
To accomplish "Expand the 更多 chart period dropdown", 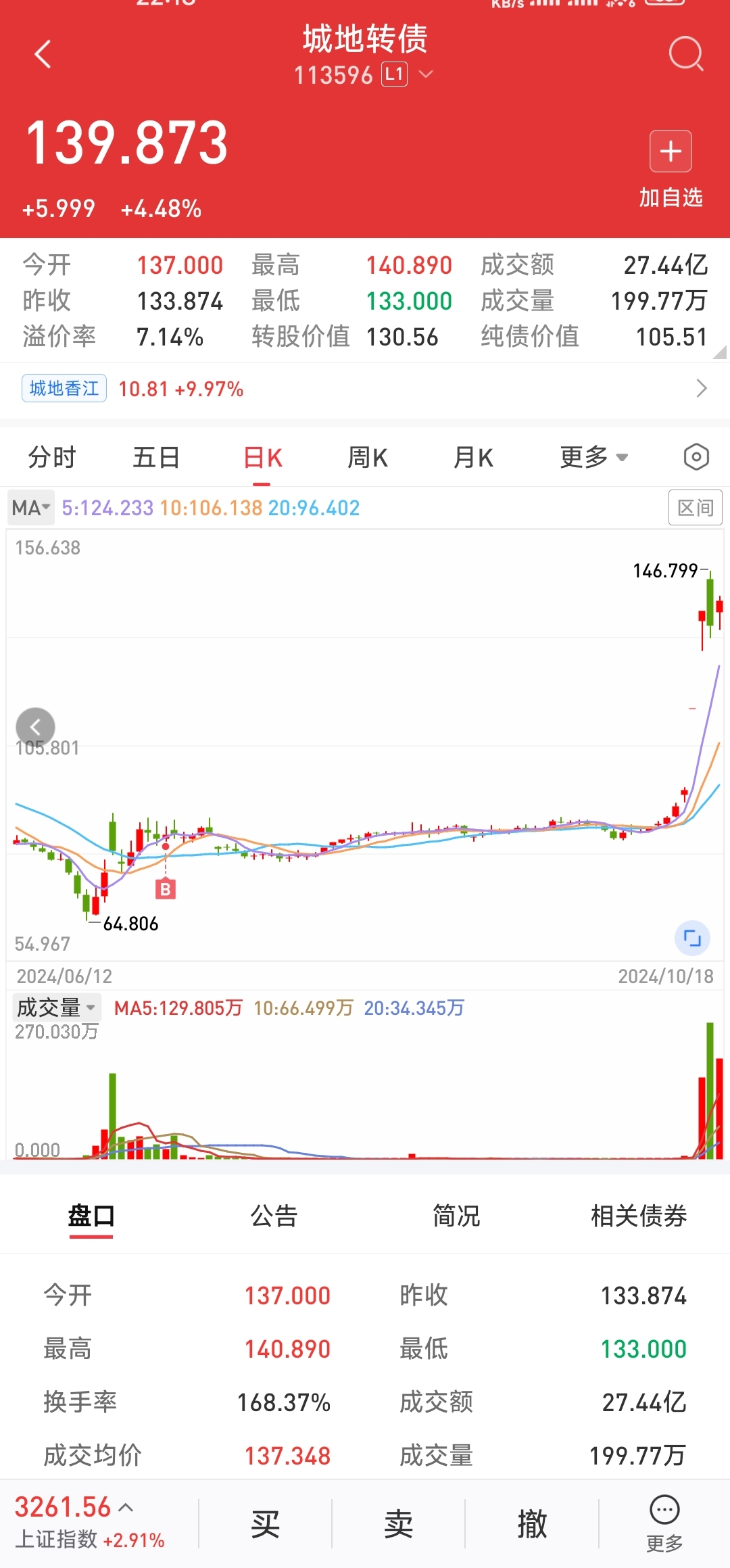I will pos(593,458).
